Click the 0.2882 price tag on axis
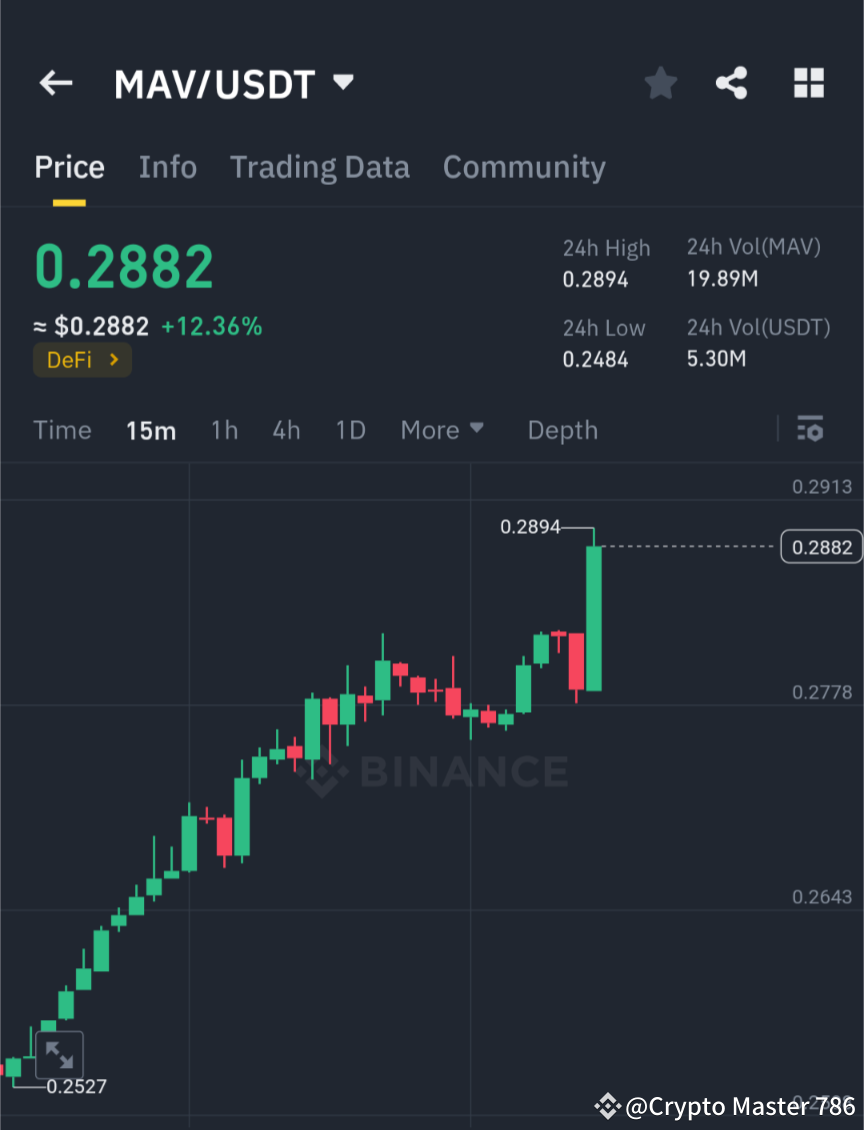The height and width of the screenshot is (1130, 864). point(821,547)
